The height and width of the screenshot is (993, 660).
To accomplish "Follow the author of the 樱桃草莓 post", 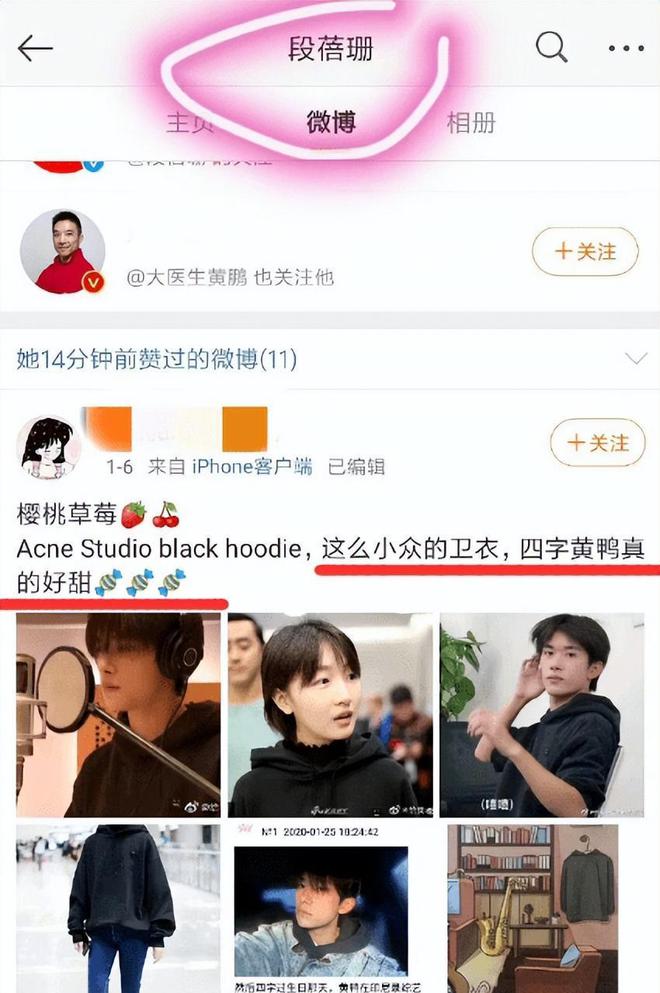I will click(x=597, y=442).
